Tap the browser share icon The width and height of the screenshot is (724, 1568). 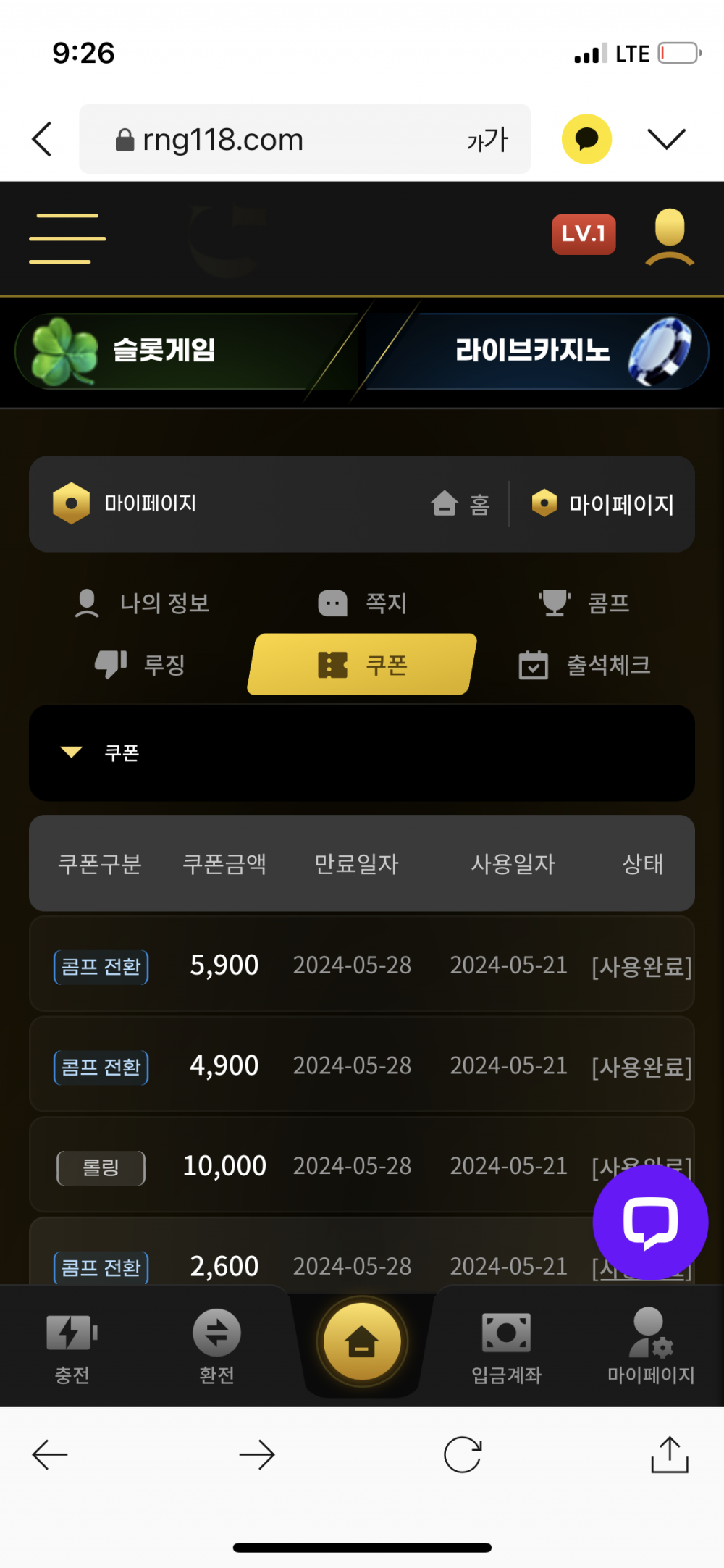tap(669, 1454)
